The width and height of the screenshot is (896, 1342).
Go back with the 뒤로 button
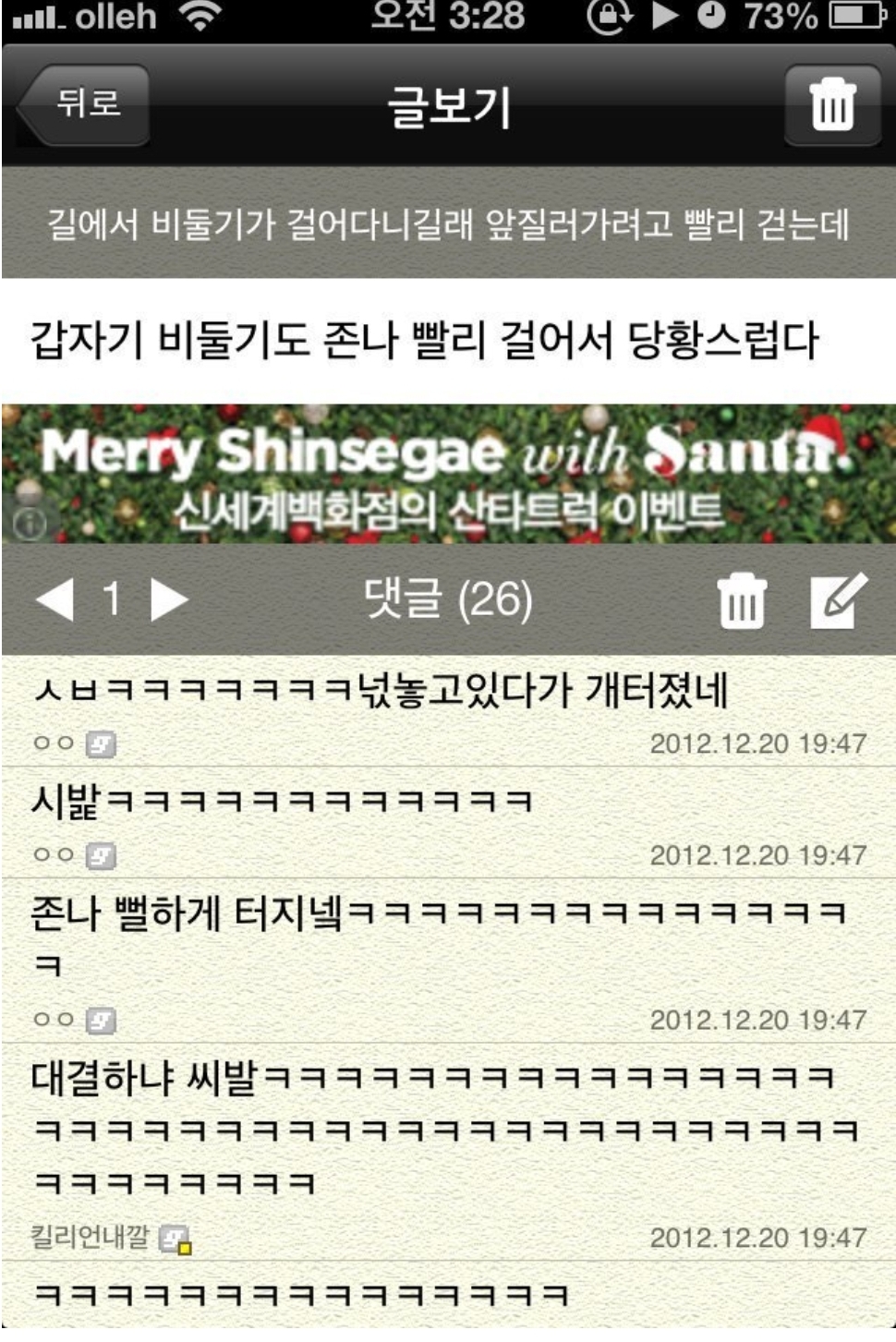click(x=85, y=103)
